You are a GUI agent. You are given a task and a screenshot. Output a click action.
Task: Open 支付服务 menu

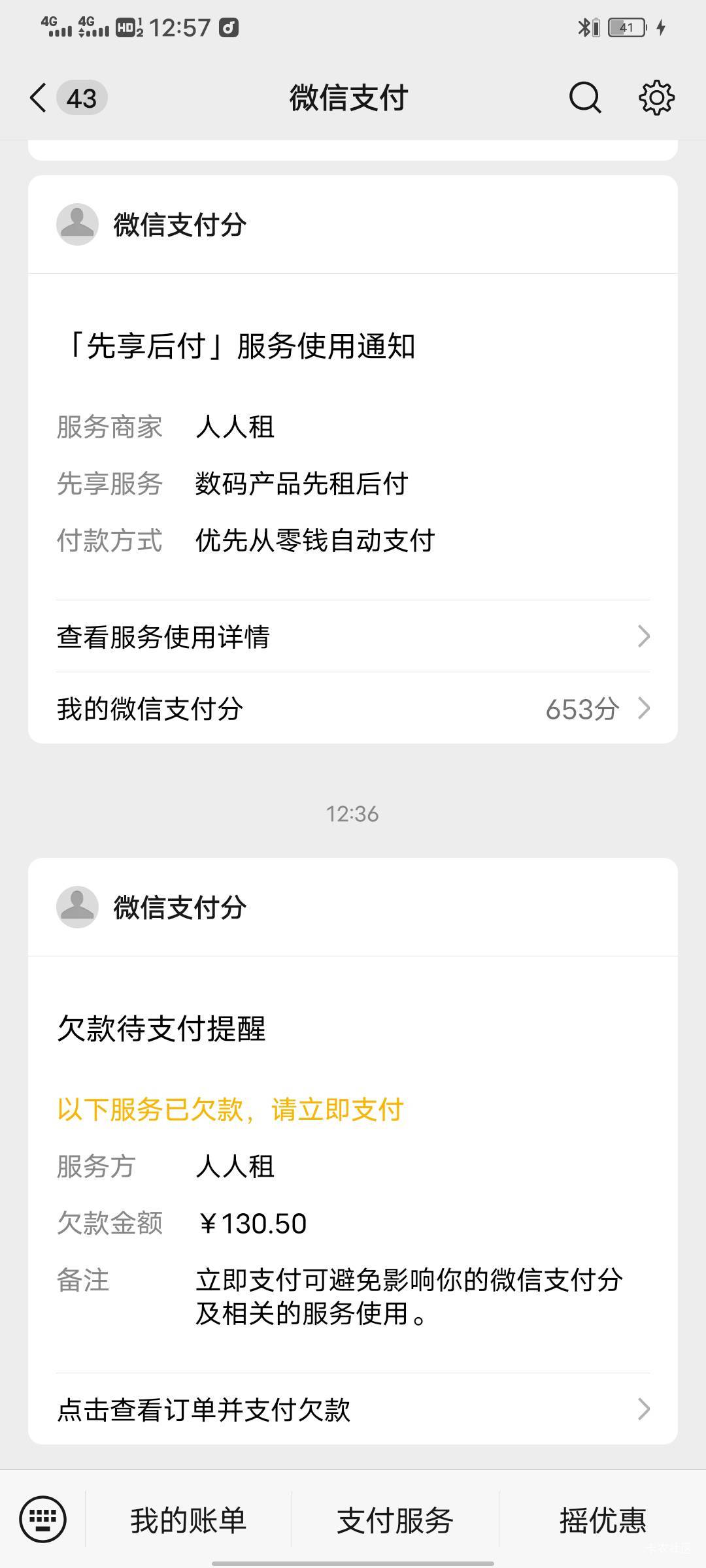(x=395, y=1520)
